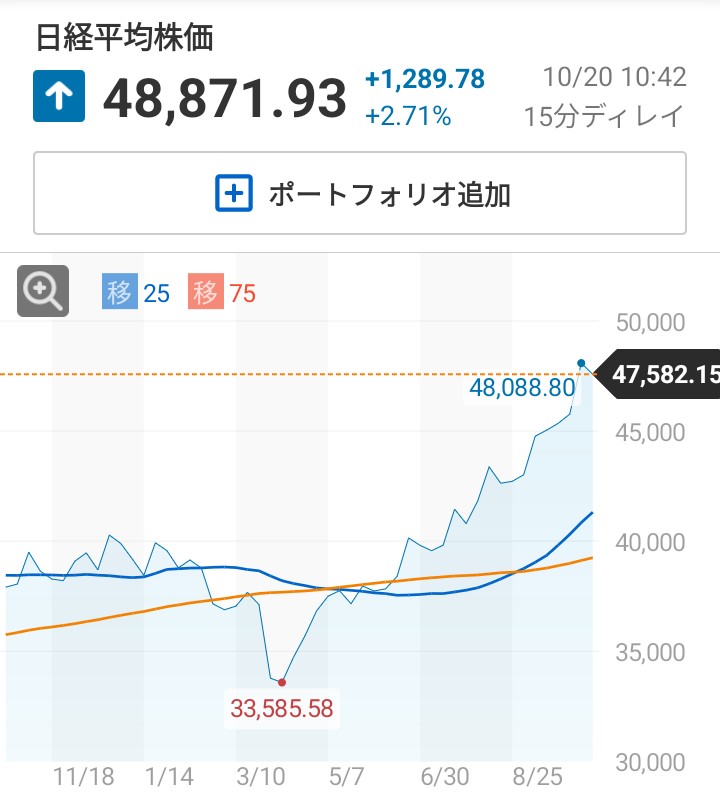Toggle the 75-day moving average line
This screenshot has width=720, height=801.
223,293
